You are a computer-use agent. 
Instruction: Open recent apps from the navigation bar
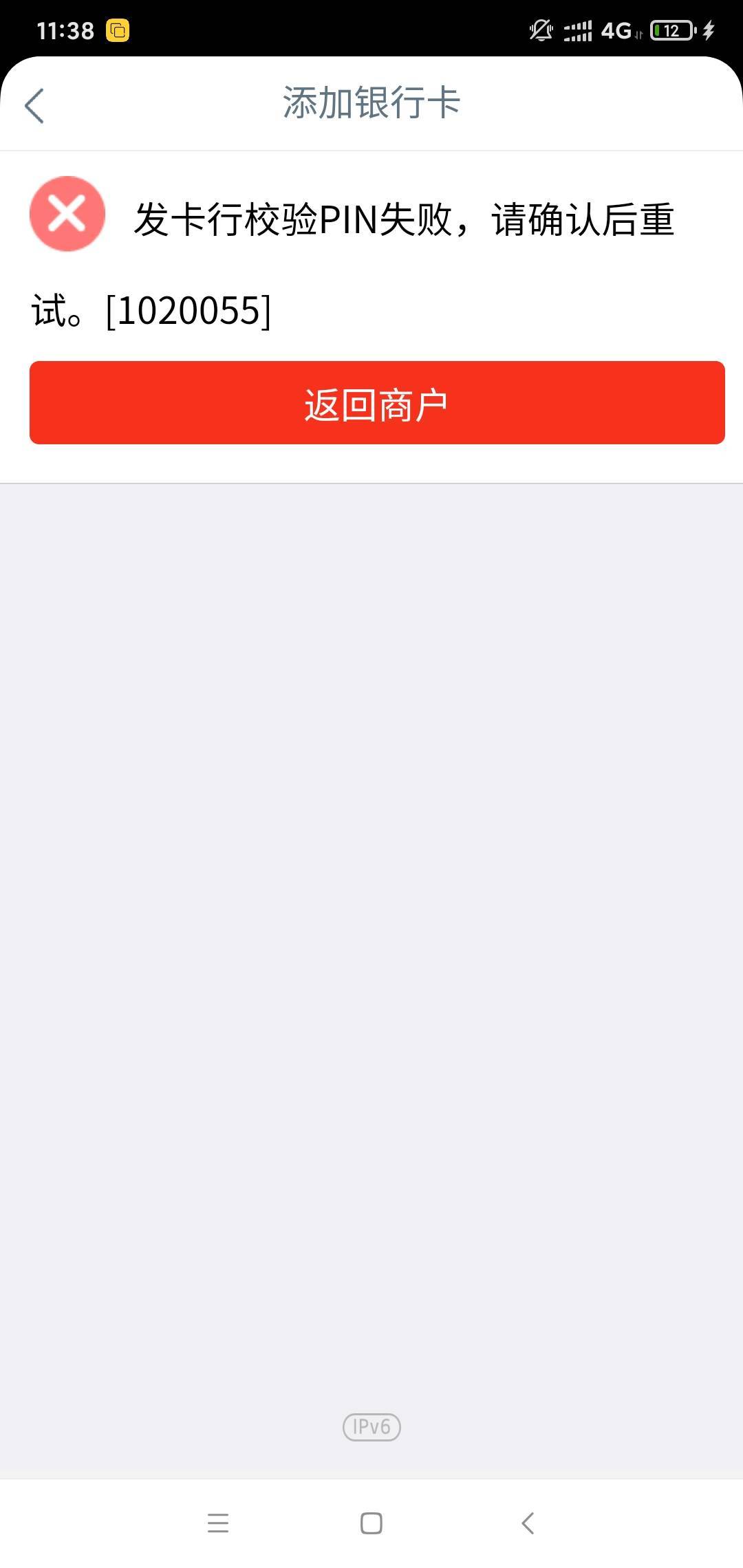(x=218, y=1523)
